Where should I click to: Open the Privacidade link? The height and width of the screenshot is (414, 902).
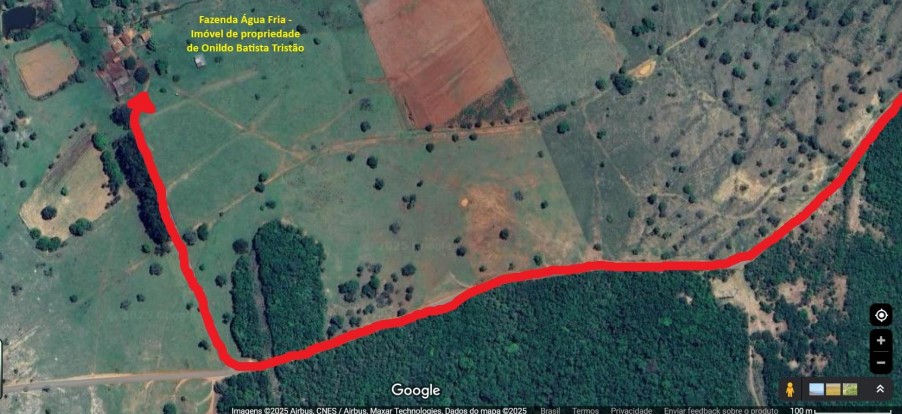pos(631,410)
